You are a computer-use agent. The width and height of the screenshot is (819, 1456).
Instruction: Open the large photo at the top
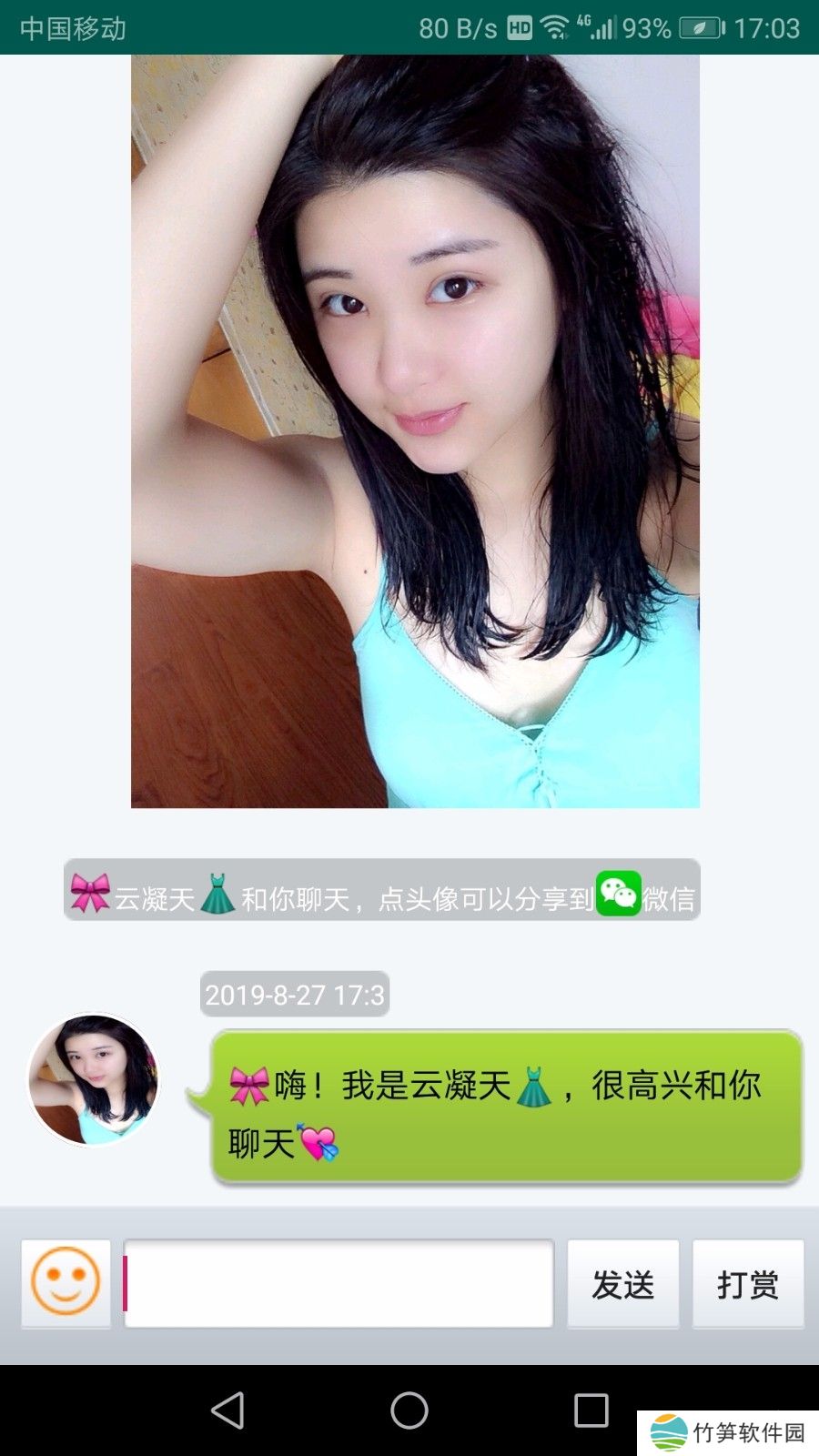coord(415,431)
